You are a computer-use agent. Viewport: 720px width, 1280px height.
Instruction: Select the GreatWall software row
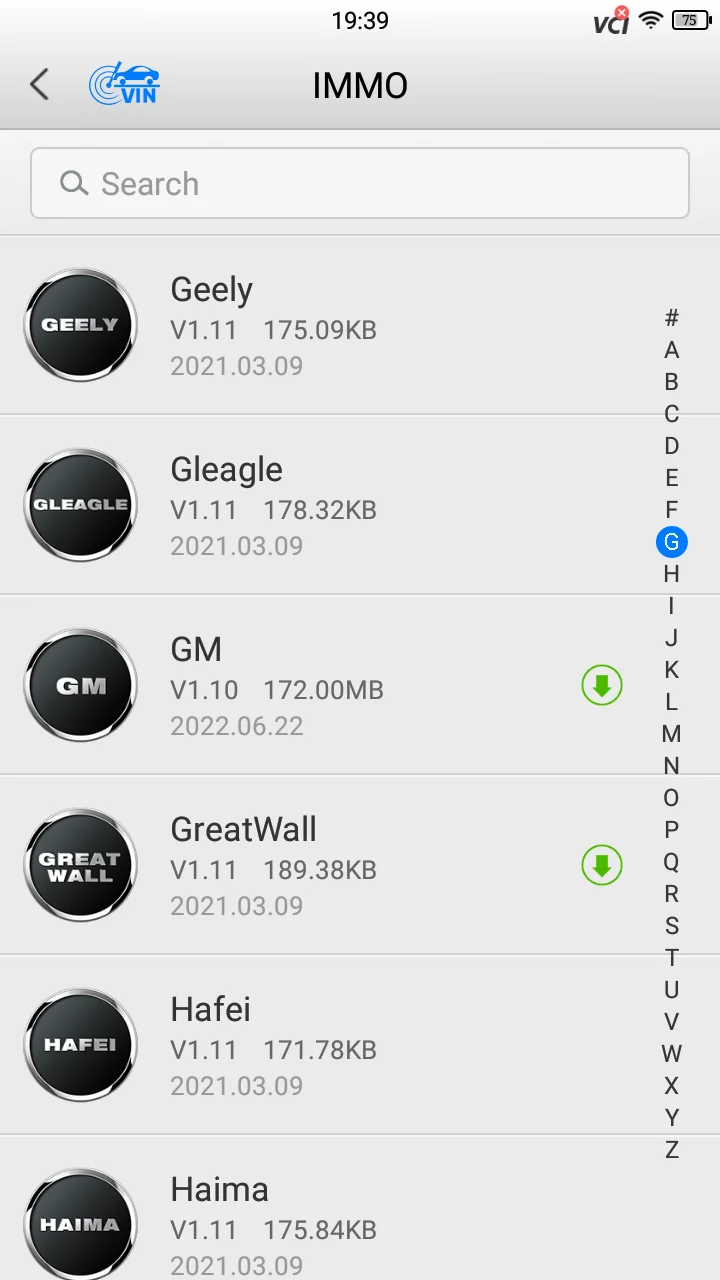pos(300,866)
